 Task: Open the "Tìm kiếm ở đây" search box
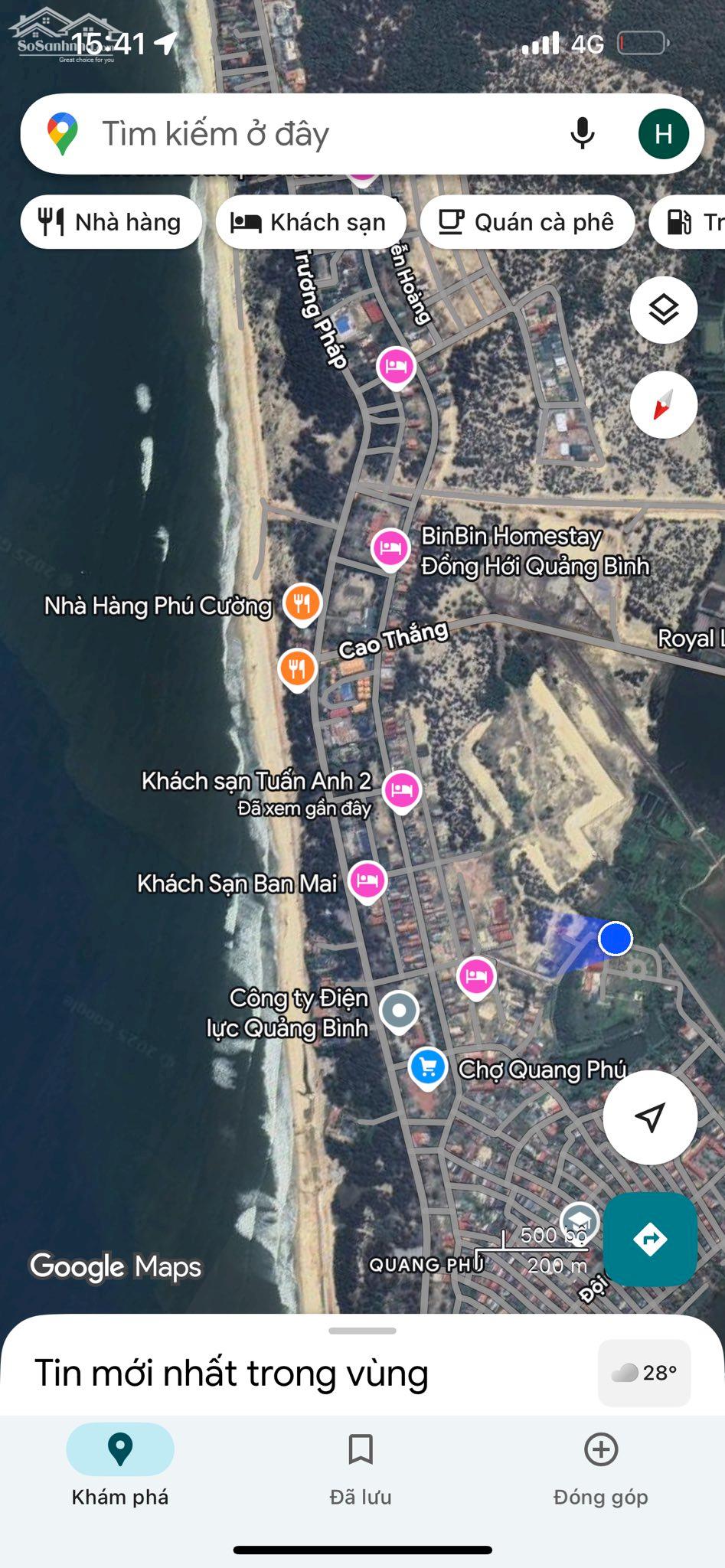click(x=306, y=134)
